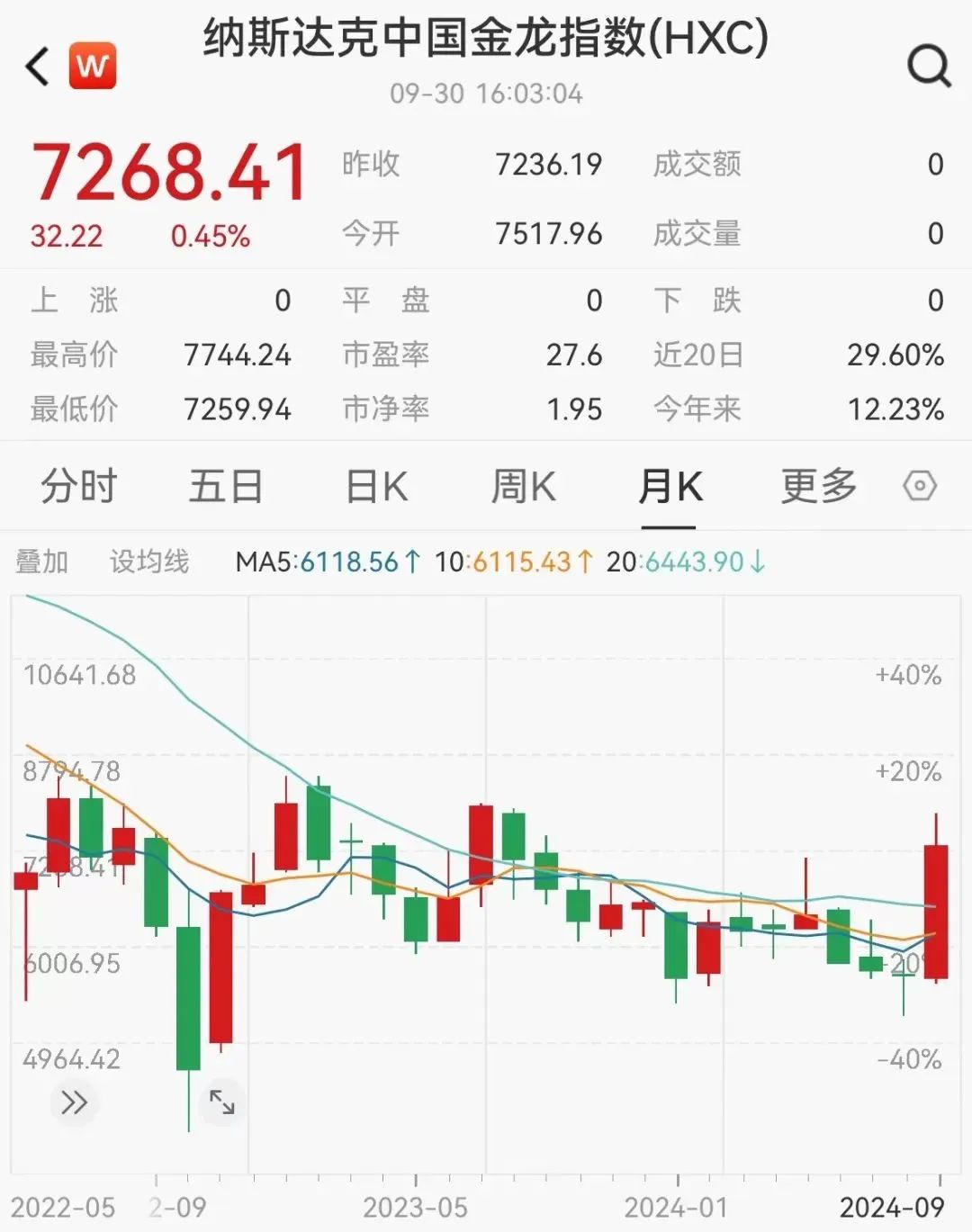Switch to the 分时 chart tab
Screen dimensions: 972x1232
(78, 486)
